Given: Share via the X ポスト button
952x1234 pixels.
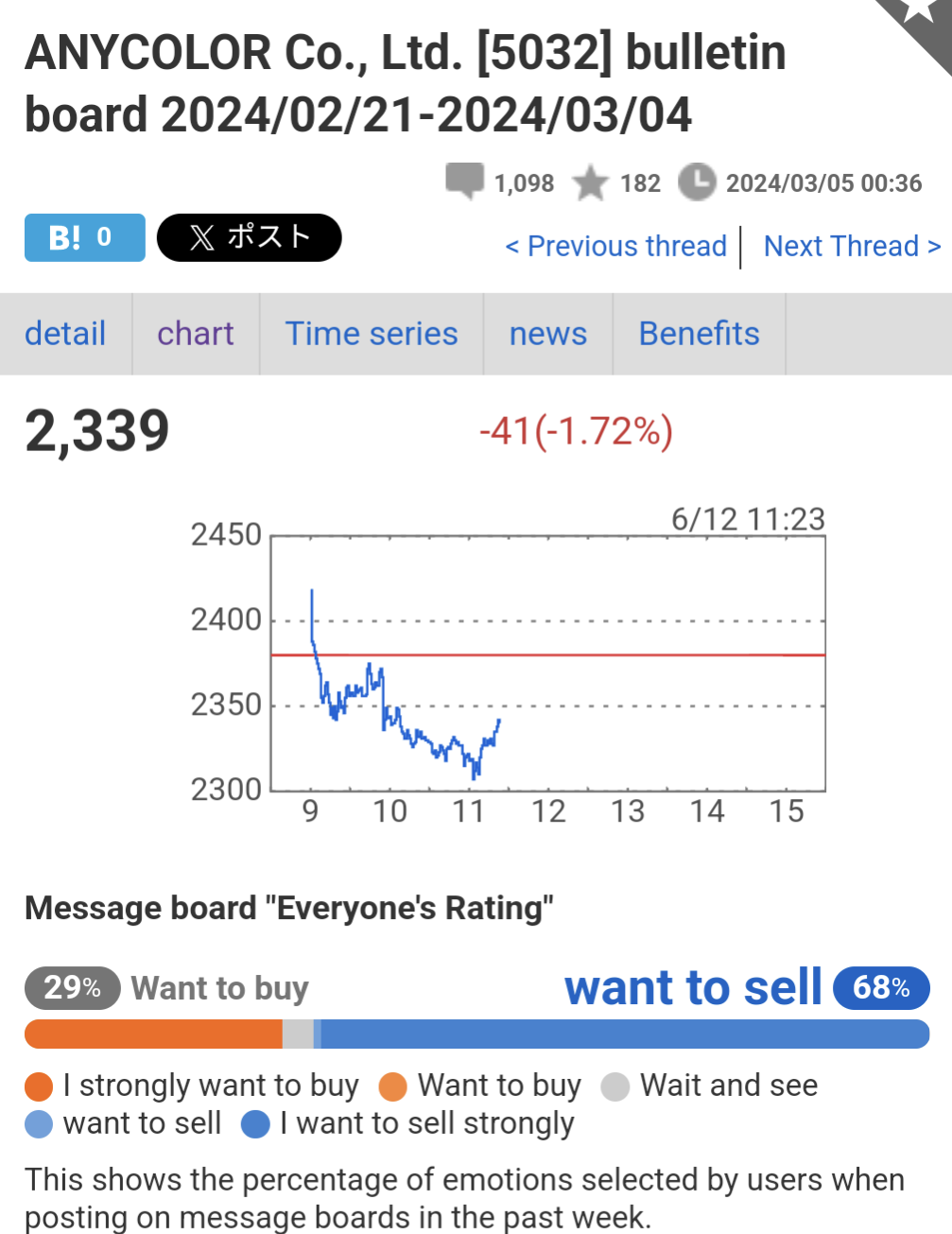Looking at the screenshot, I should tap(249, 237).
